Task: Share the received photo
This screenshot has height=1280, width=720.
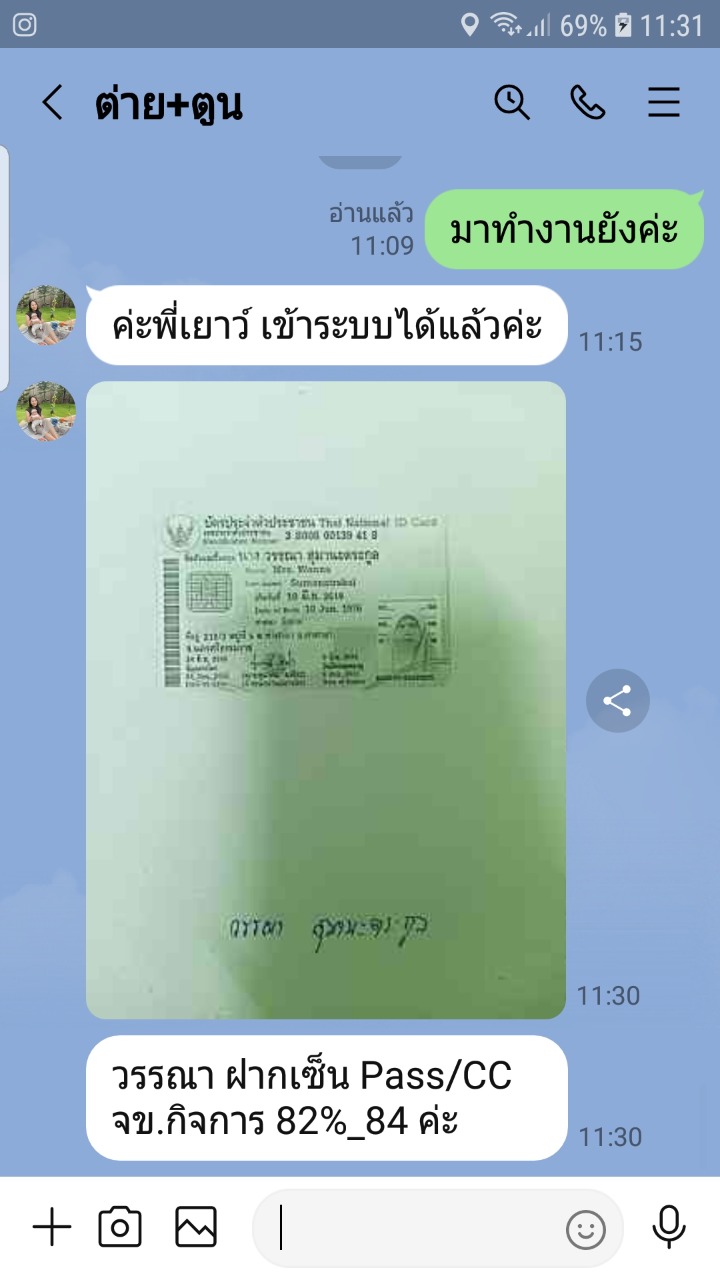Action: point(617,701)
